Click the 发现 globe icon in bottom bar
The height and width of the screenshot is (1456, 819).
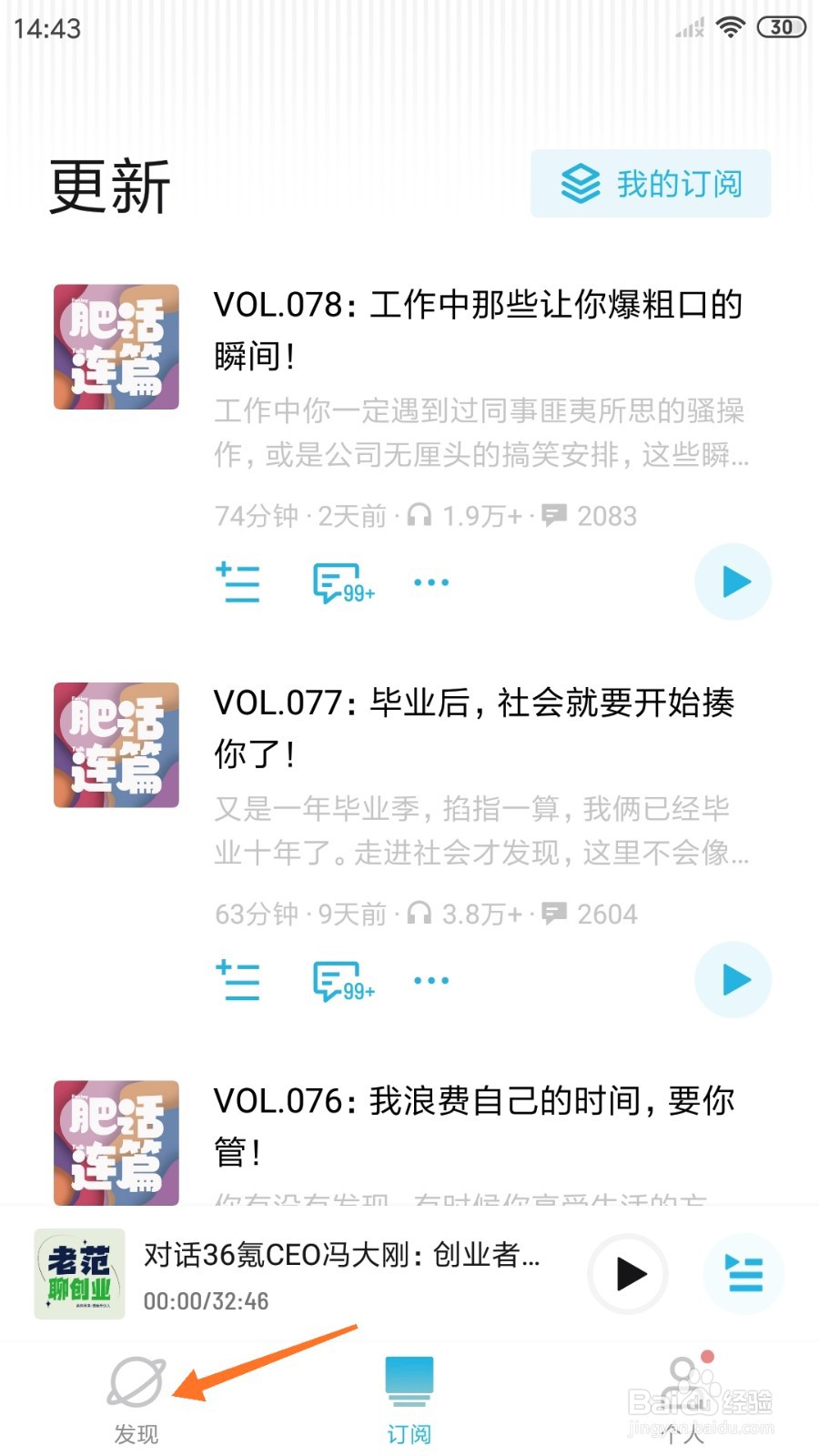point(135,1382)
